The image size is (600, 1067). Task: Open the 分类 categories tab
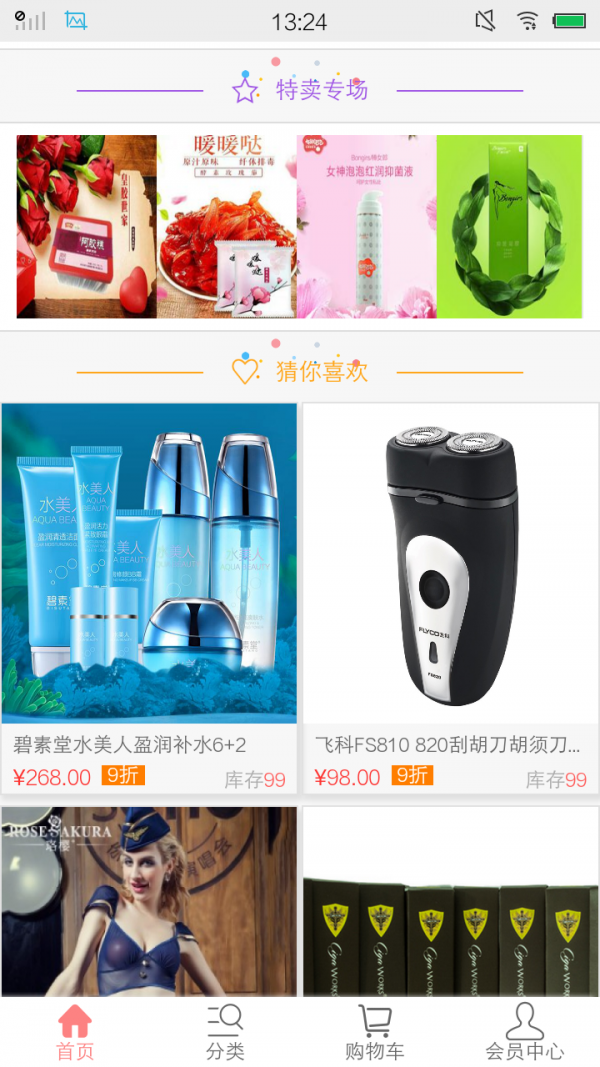[x=225, y=1032]
